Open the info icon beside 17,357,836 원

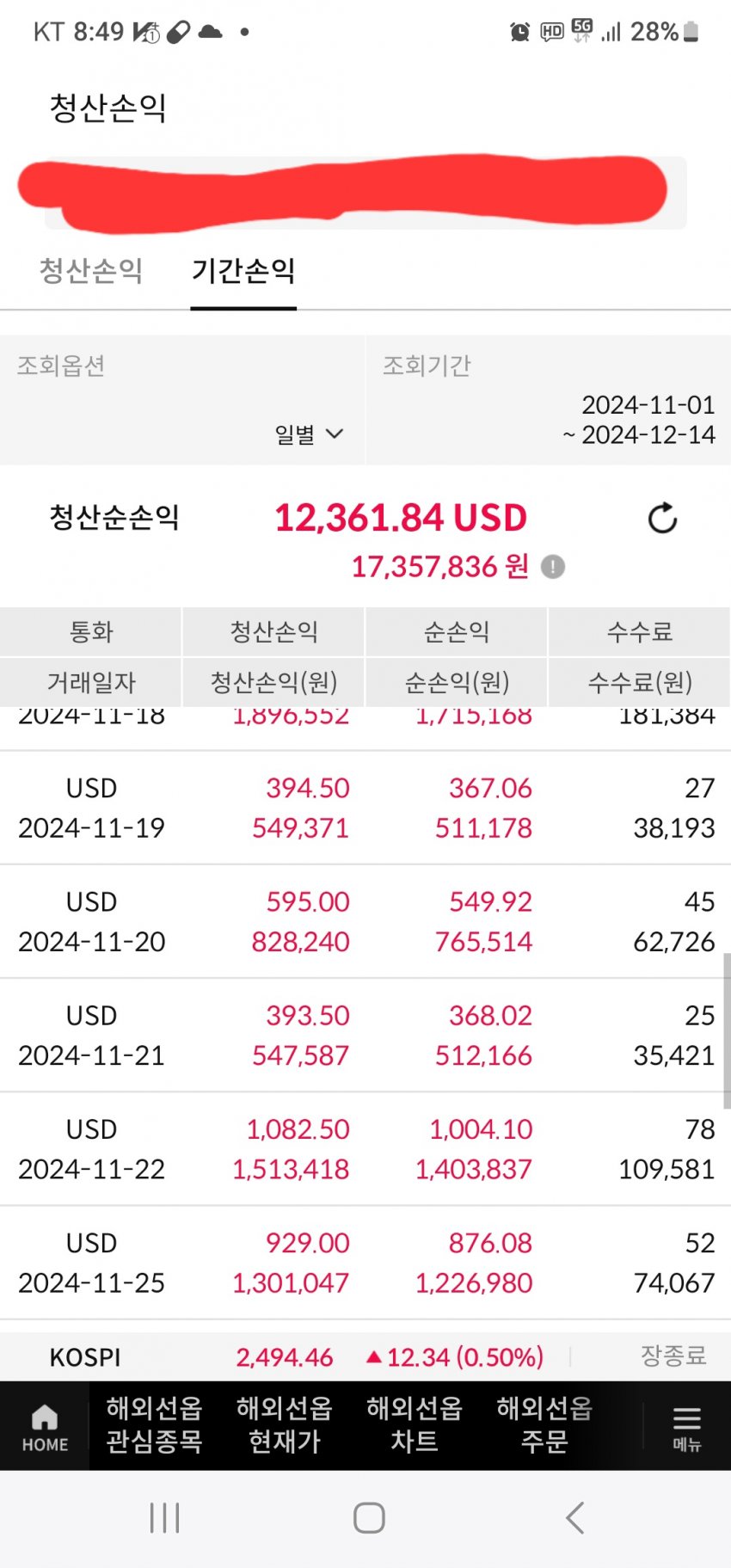[553, 567]
